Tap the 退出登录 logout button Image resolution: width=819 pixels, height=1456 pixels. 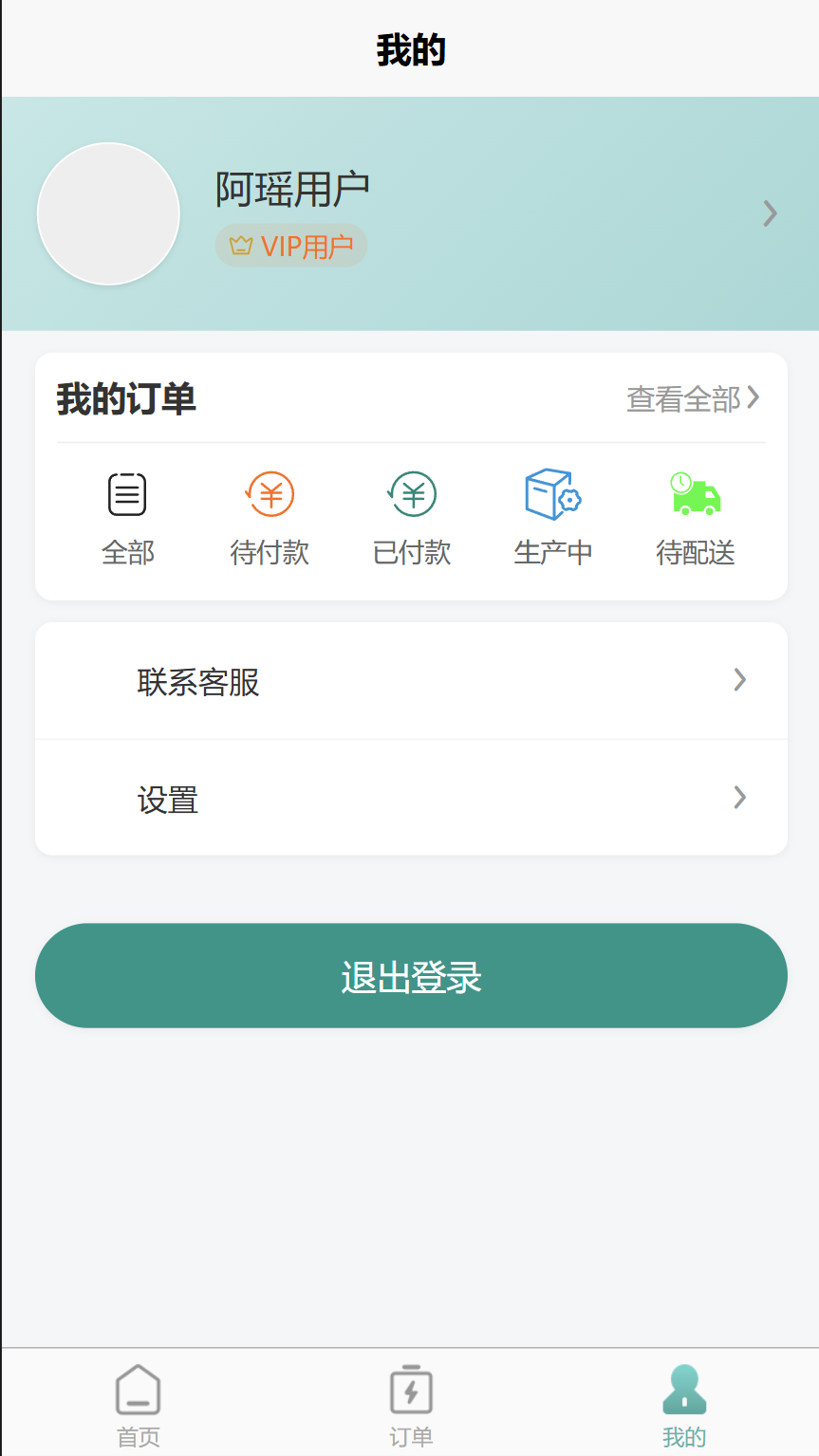point(411,975)
